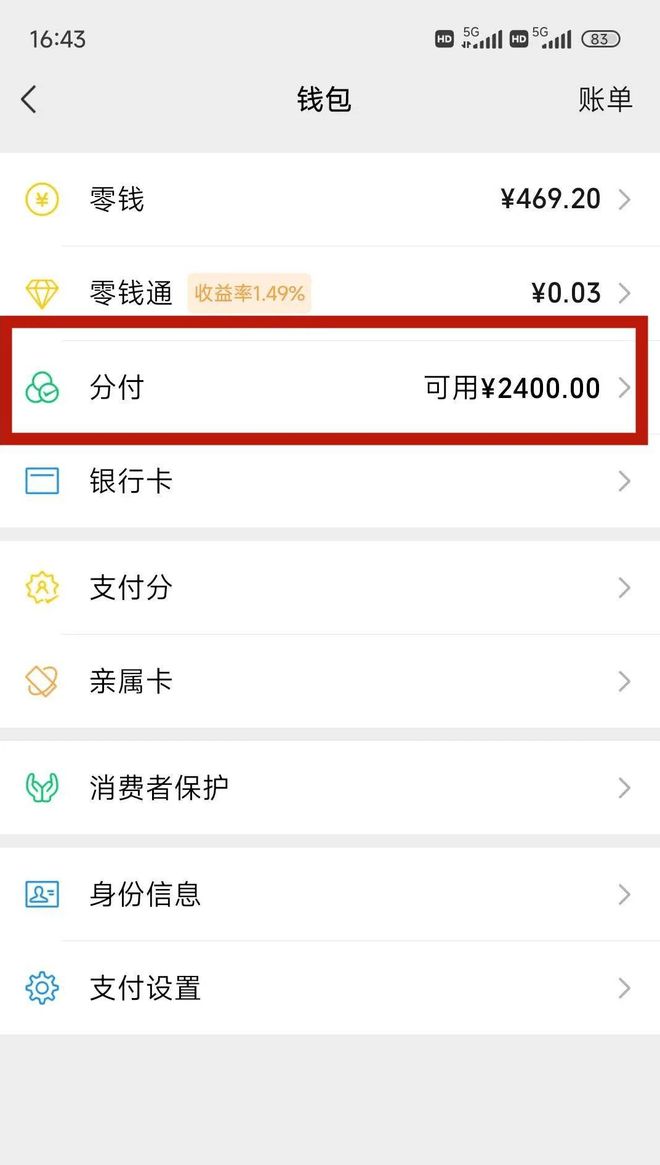Open 账单 in the top bar
Image resolution: width=660 pixels, height=1165 pixels.
pyautogui.click(x=605, y=99)
